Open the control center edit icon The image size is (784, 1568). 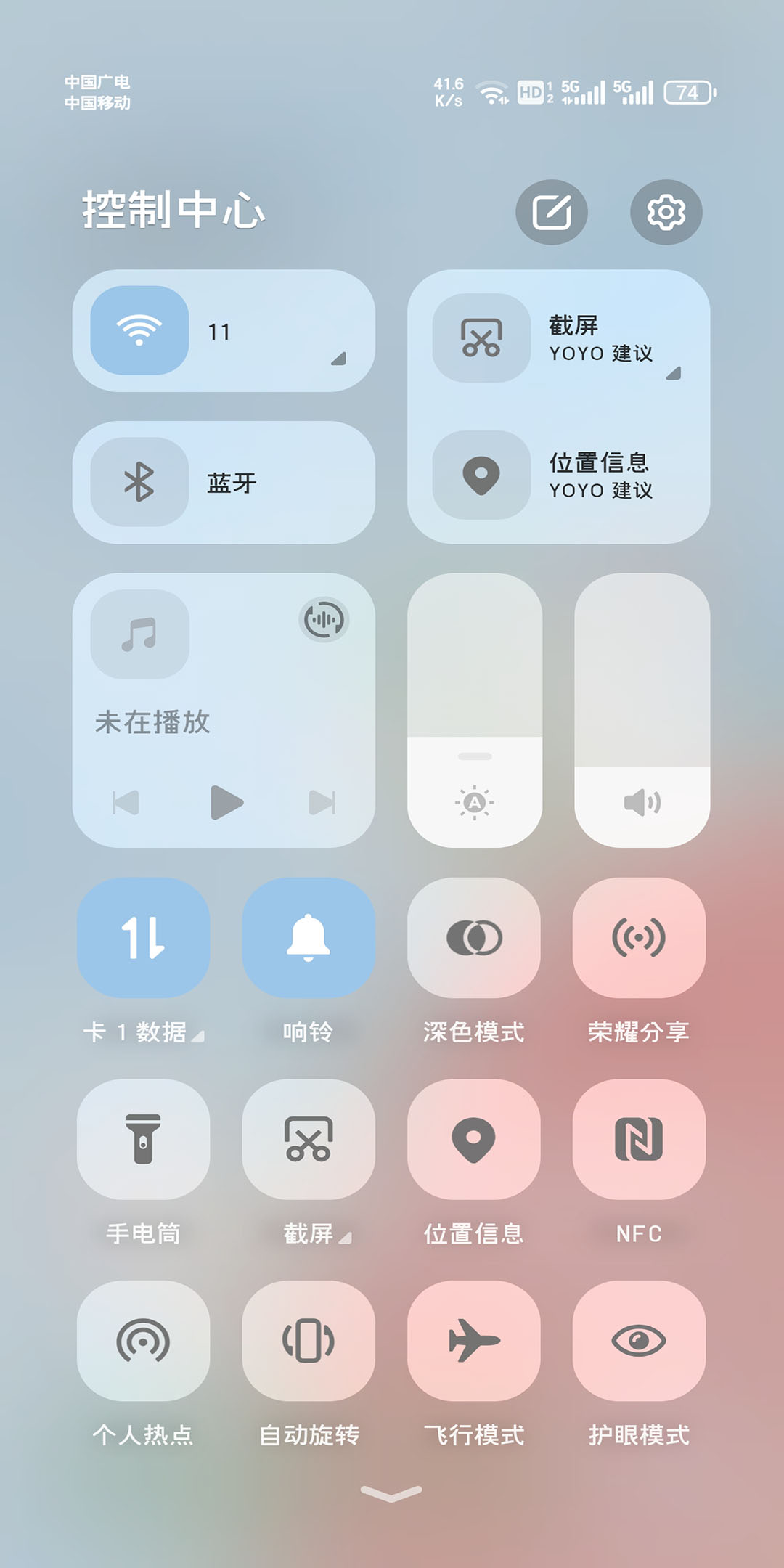[x=551, y=212]
